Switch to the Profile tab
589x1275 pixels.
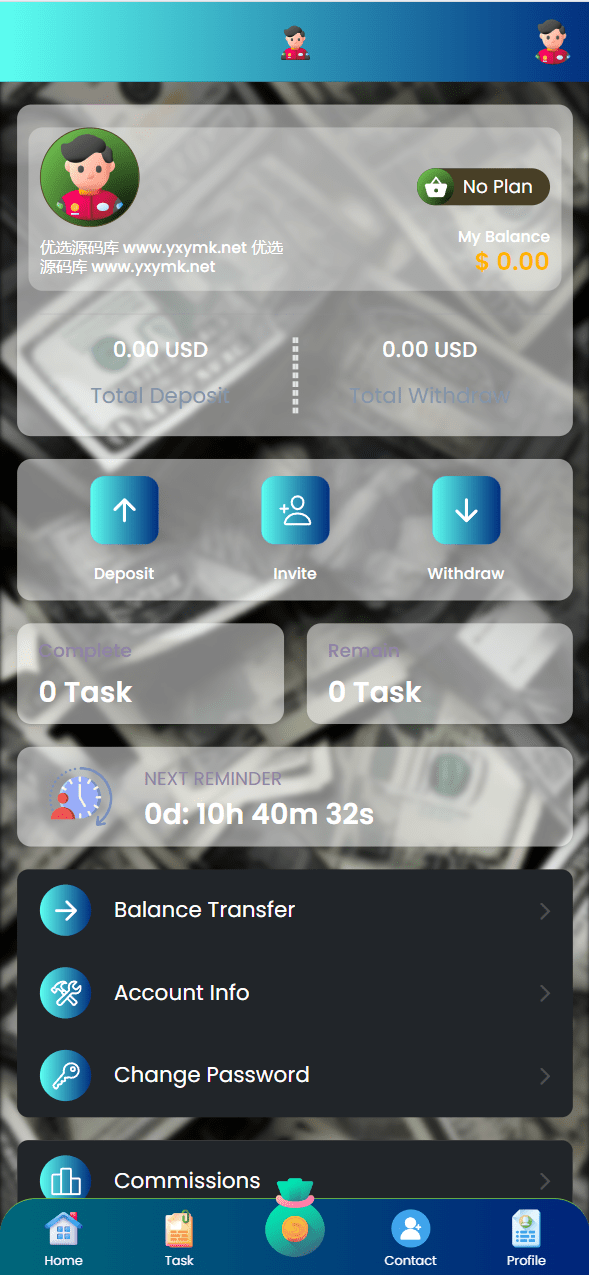tap(526, 1239)
